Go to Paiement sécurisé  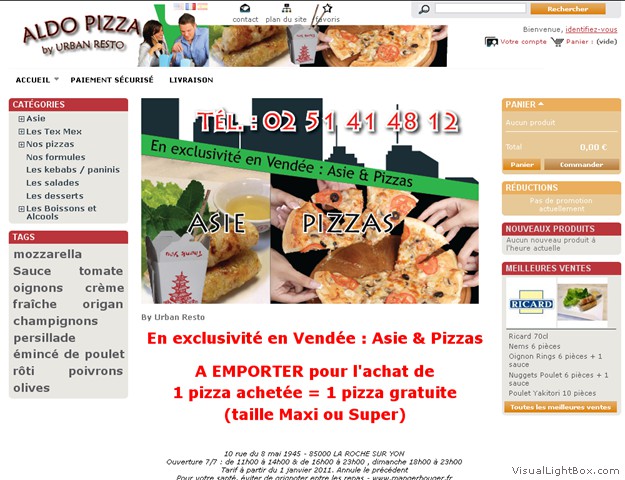(x=112, y=79)
